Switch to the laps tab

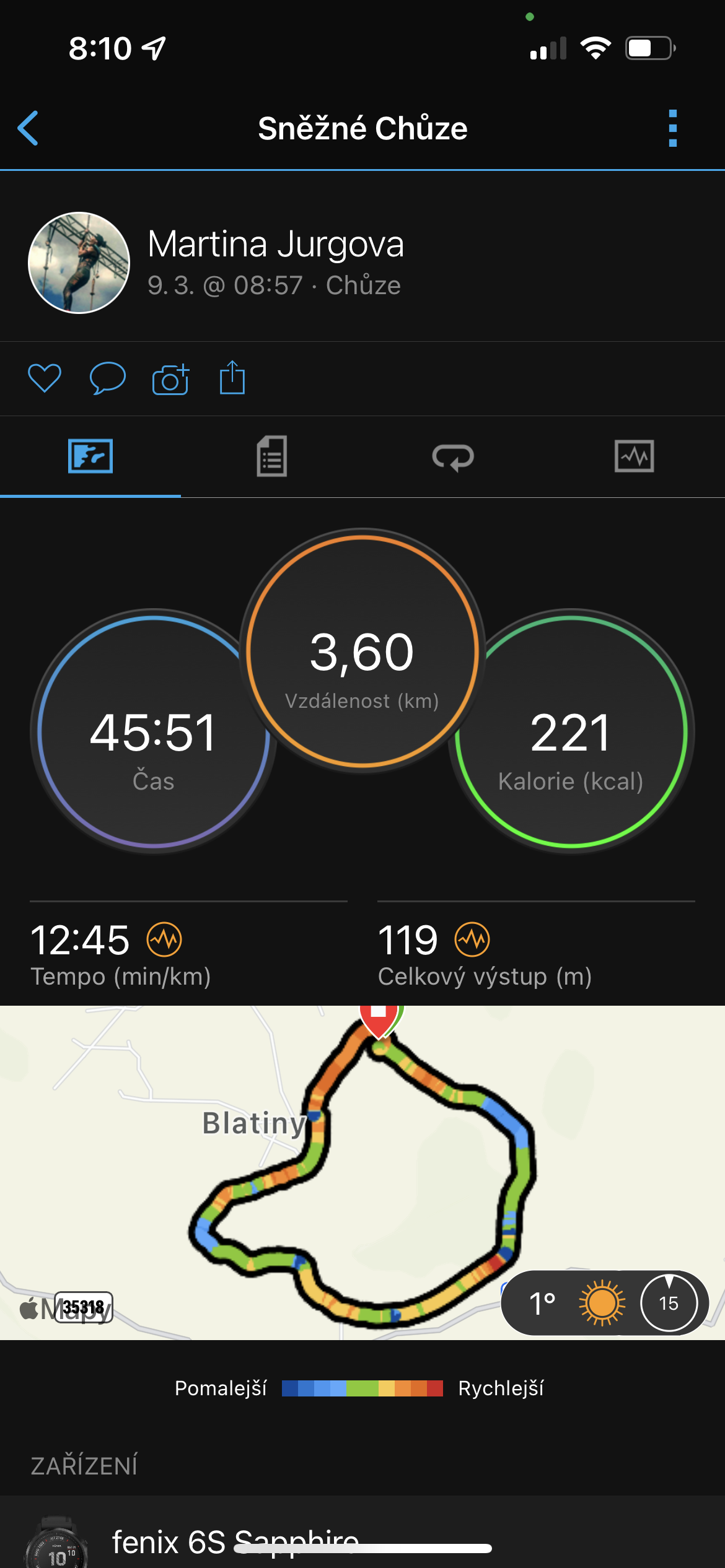453,458
